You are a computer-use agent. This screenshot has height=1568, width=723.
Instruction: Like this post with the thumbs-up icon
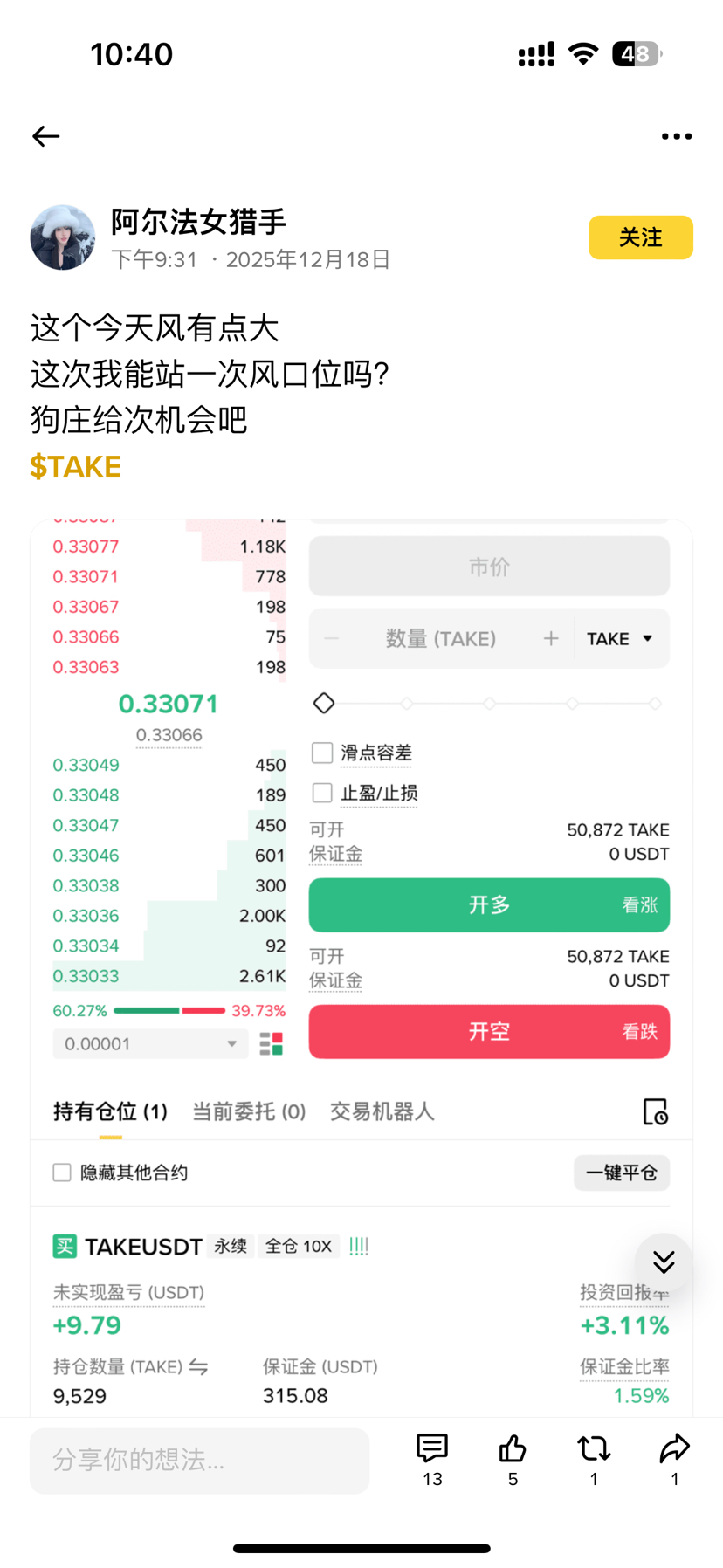pyautogui.click(x=513, y=1449)
